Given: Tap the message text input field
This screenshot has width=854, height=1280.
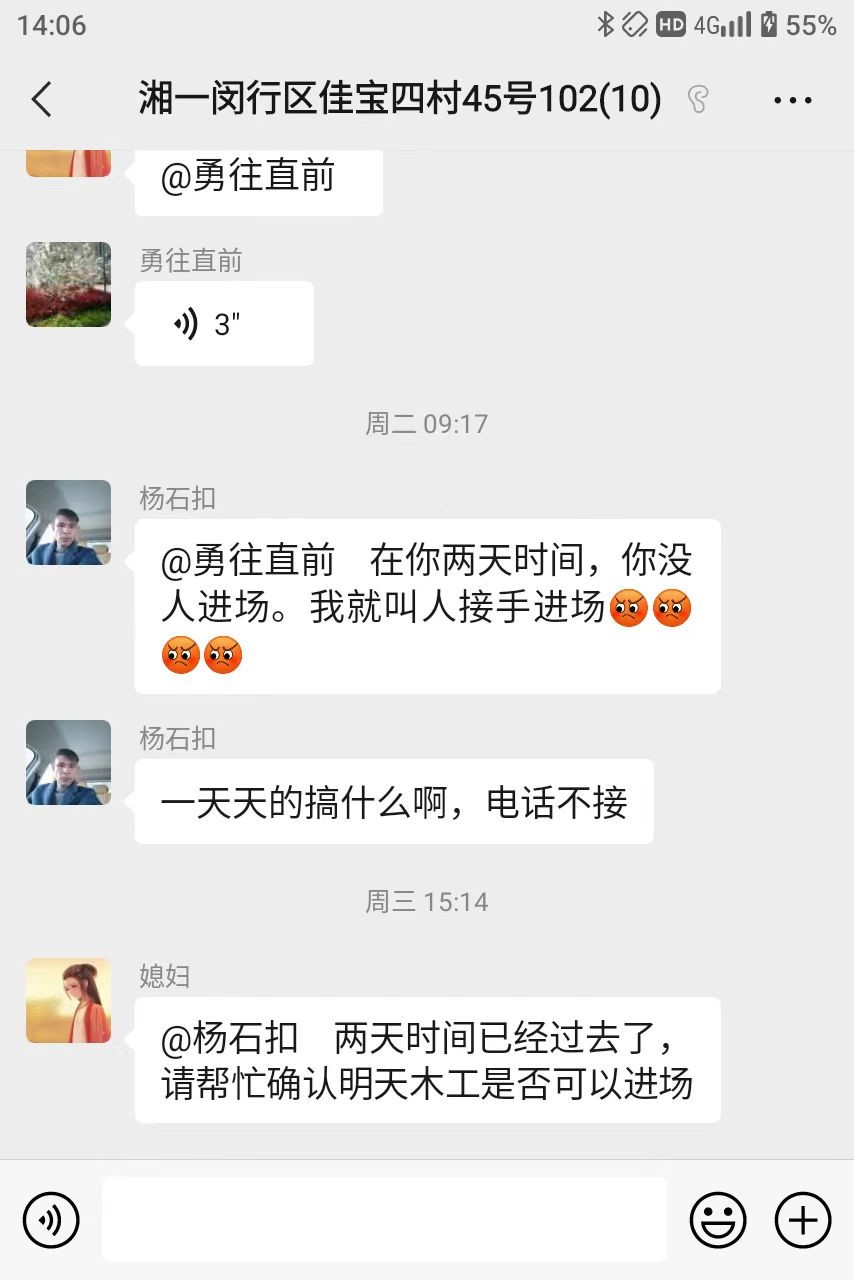Looking at the screenshot, I should click(x=384, y=1220).
